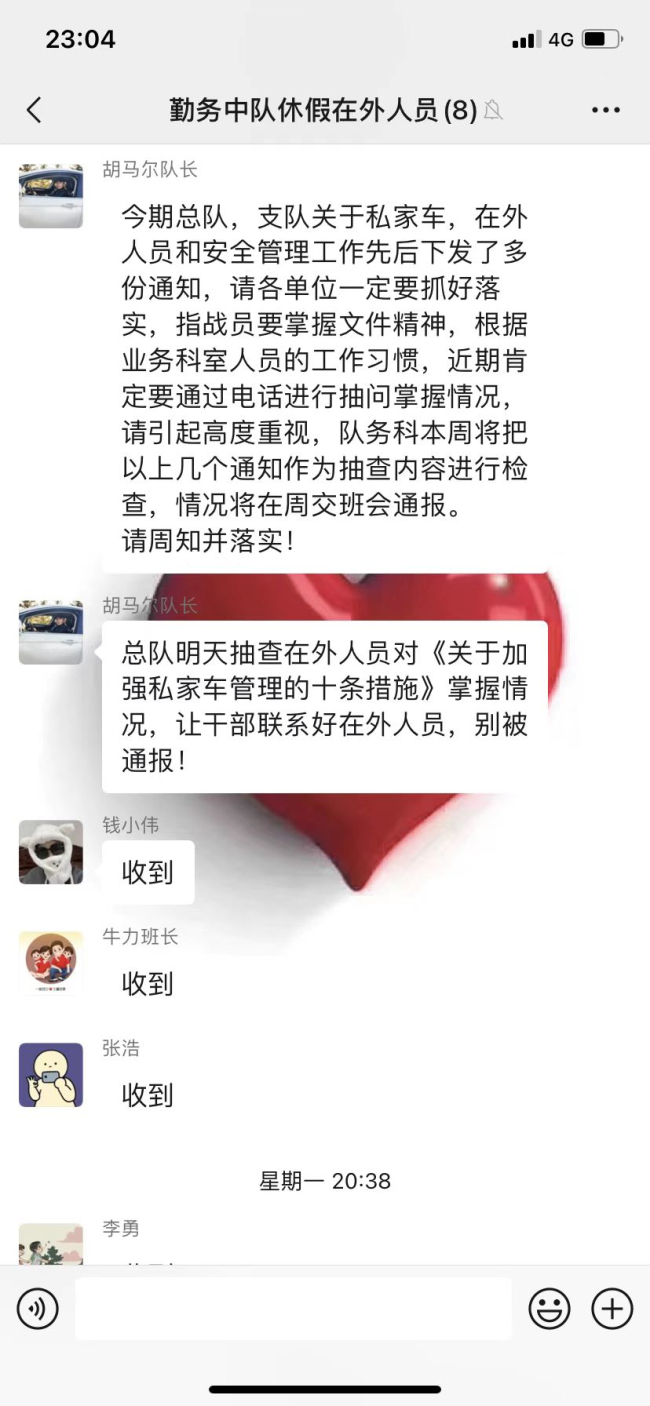Tap the message text field

(293, 1309)
